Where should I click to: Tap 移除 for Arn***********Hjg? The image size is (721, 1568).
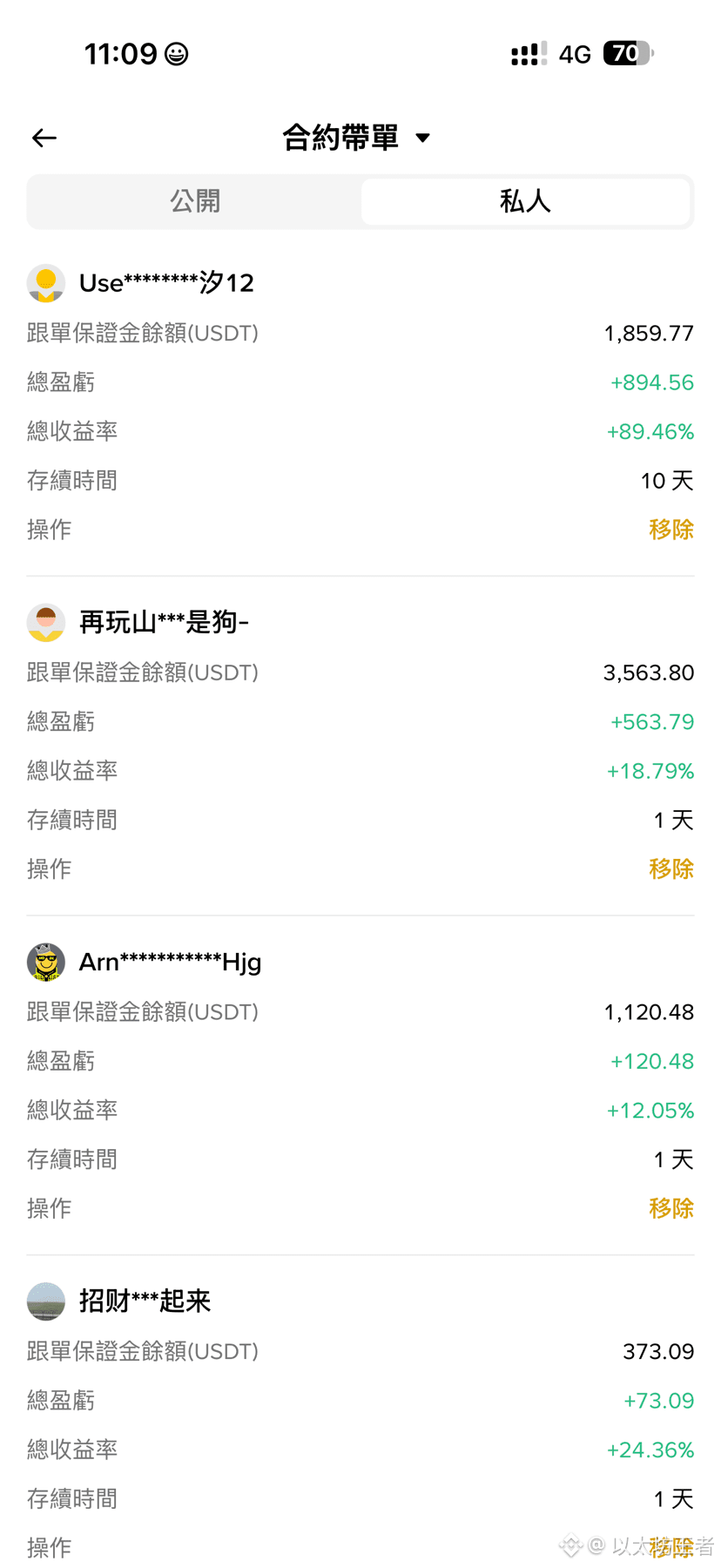671,1209
